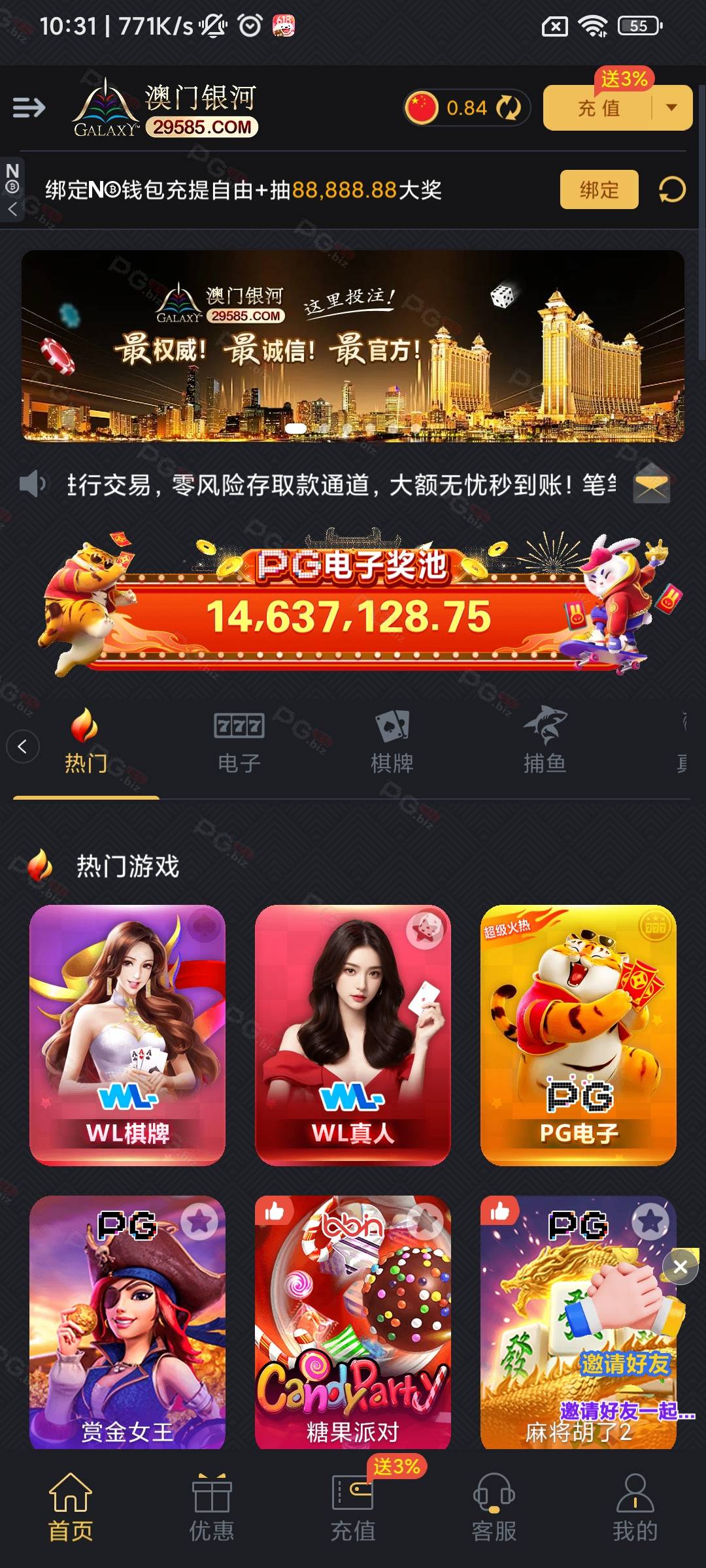The width and height of the screenshot is (706, 1568).
Task: Dismiss the 邀请好友 floating popup
Action: [x=680, y=1267]
